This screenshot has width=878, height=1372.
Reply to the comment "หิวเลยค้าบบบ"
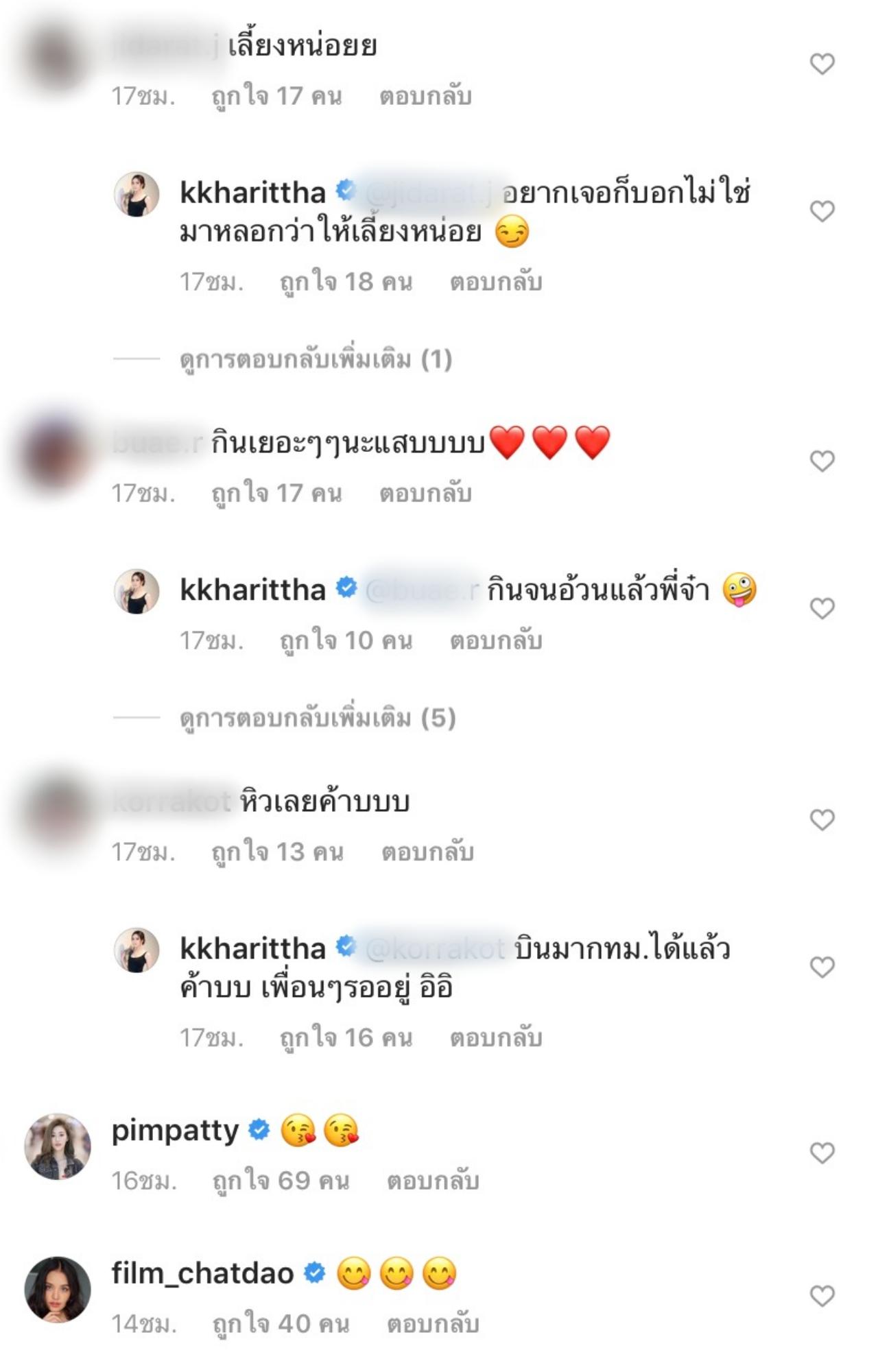[427, 852]
